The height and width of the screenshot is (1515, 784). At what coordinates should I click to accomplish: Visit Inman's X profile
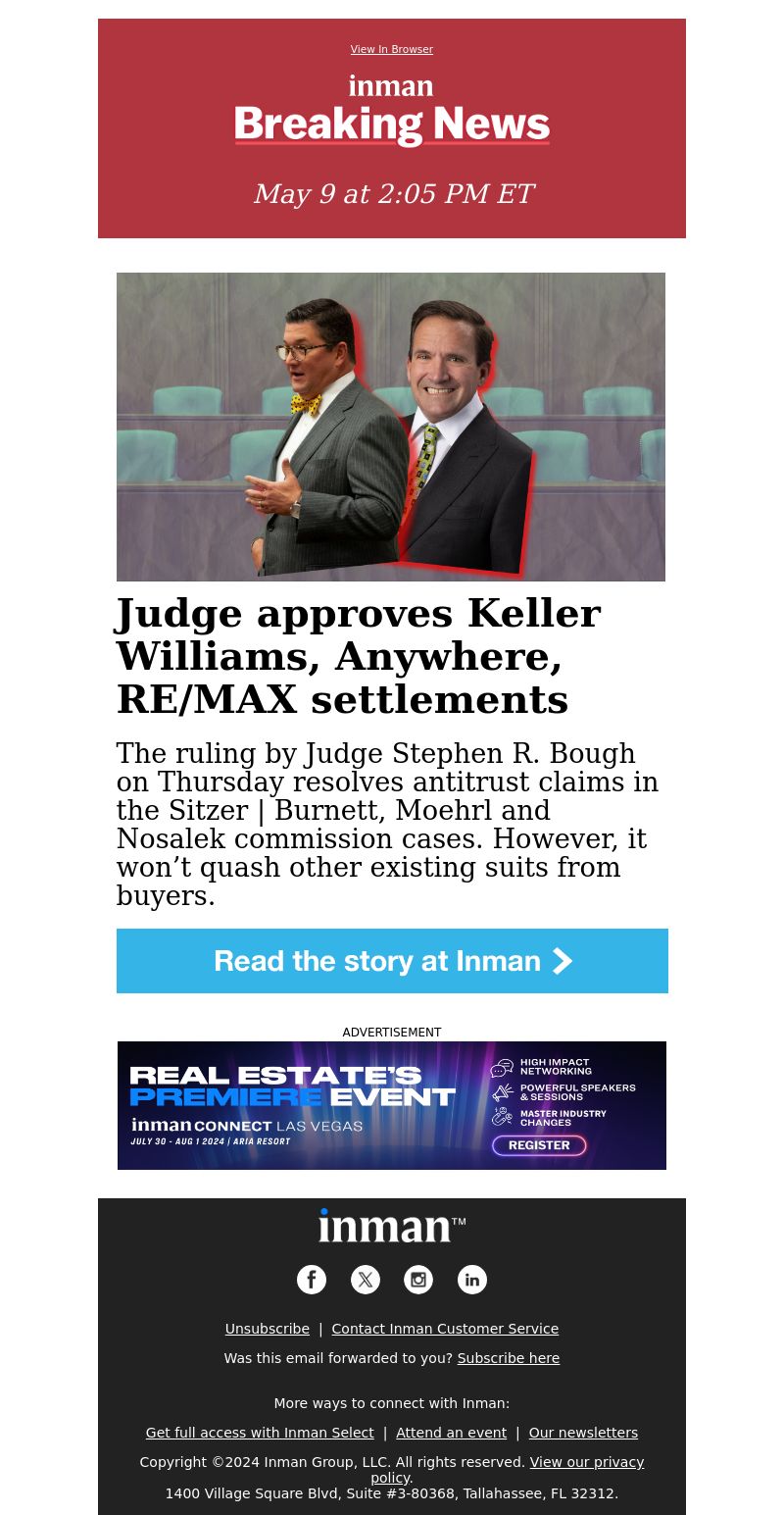(366, 1280)
